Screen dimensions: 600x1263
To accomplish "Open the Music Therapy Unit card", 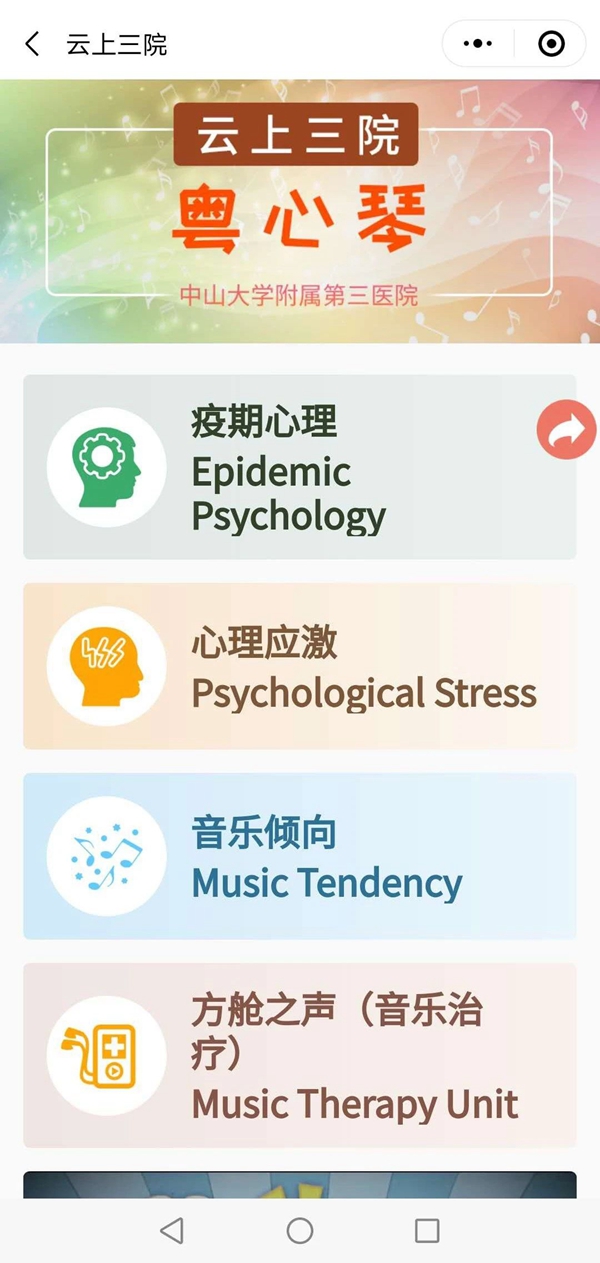I will [300, 1055].
